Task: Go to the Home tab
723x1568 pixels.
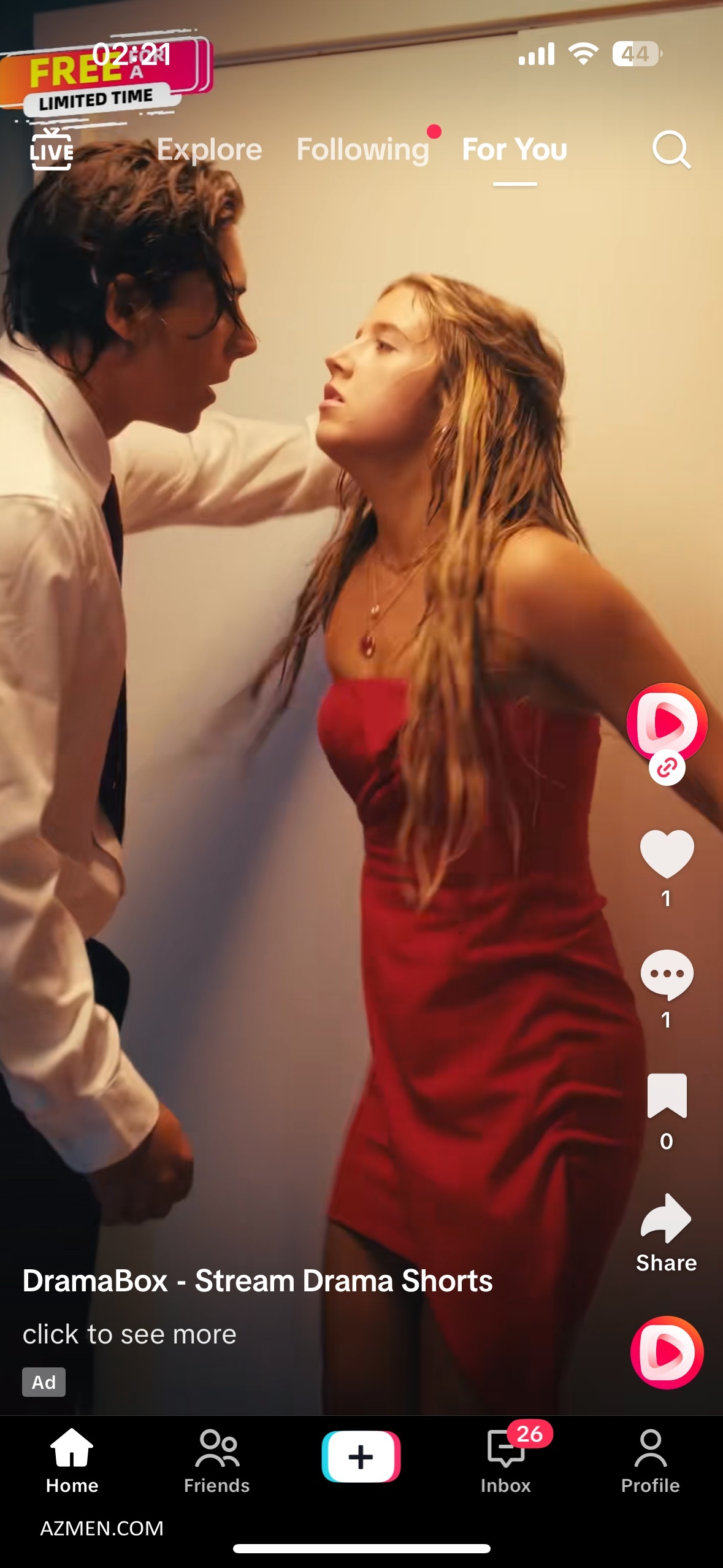Action: click(x=72, y=1460)
